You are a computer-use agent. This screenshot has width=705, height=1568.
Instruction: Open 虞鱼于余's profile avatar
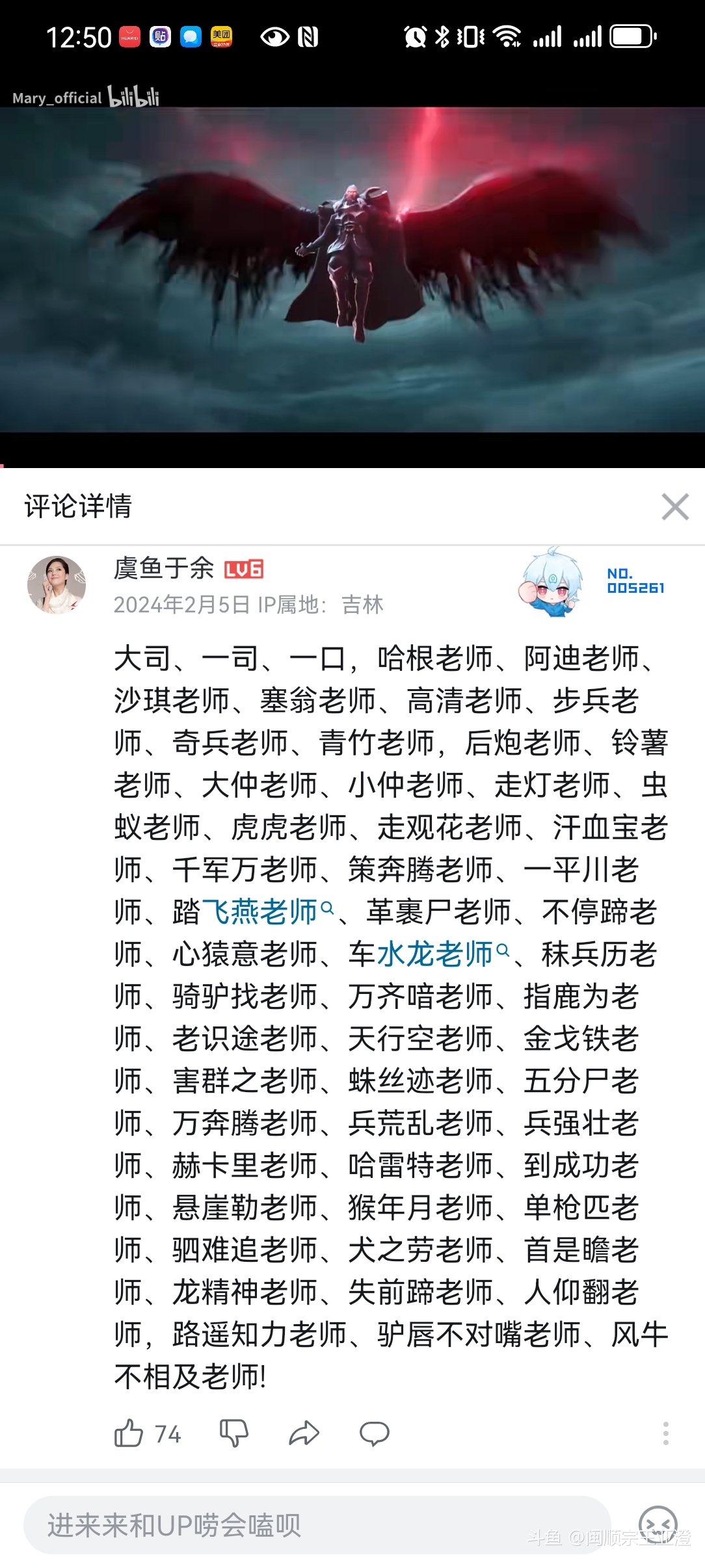tap(57, 585)
